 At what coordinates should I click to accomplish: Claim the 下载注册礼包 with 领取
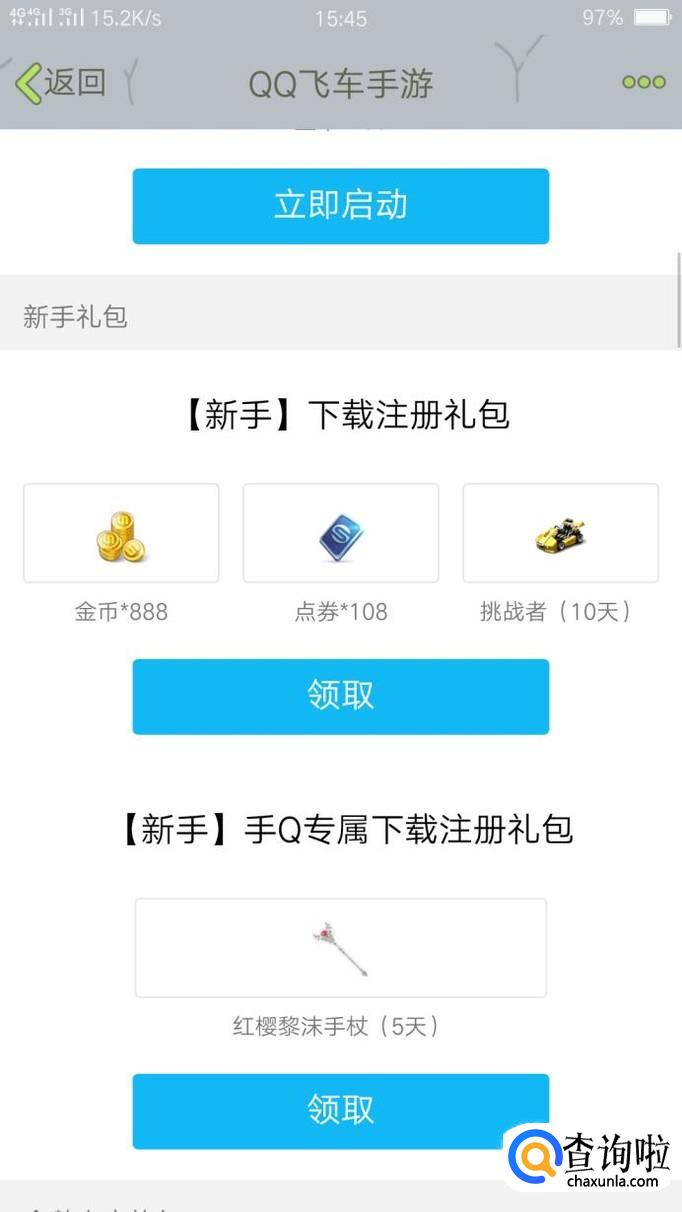(340, 696)
